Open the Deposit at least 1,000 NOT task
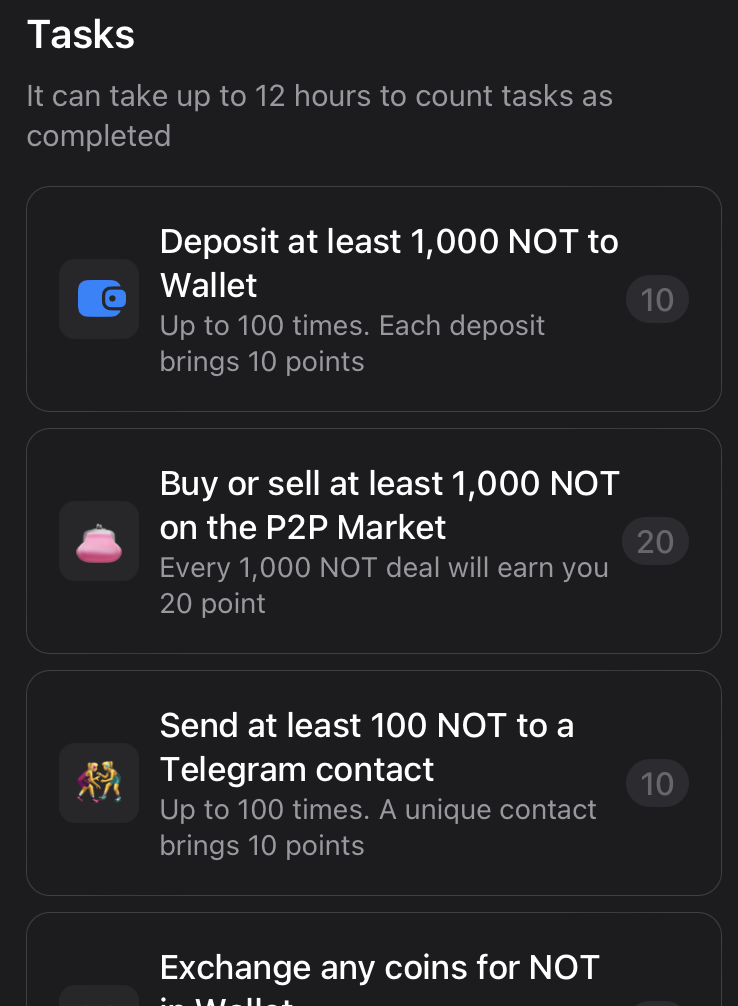The height and width of the screenshot is (1006, 738). [x=373, y=299]
